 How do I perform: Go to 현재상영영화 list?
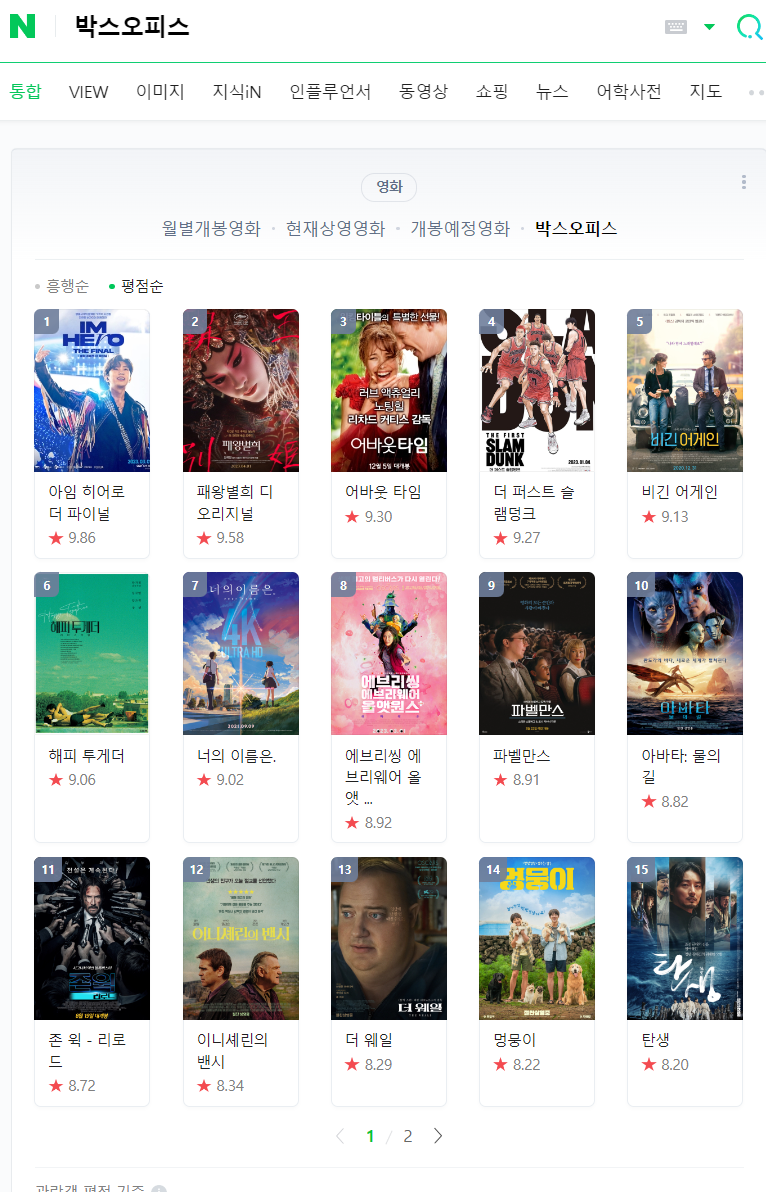[335, 229]
